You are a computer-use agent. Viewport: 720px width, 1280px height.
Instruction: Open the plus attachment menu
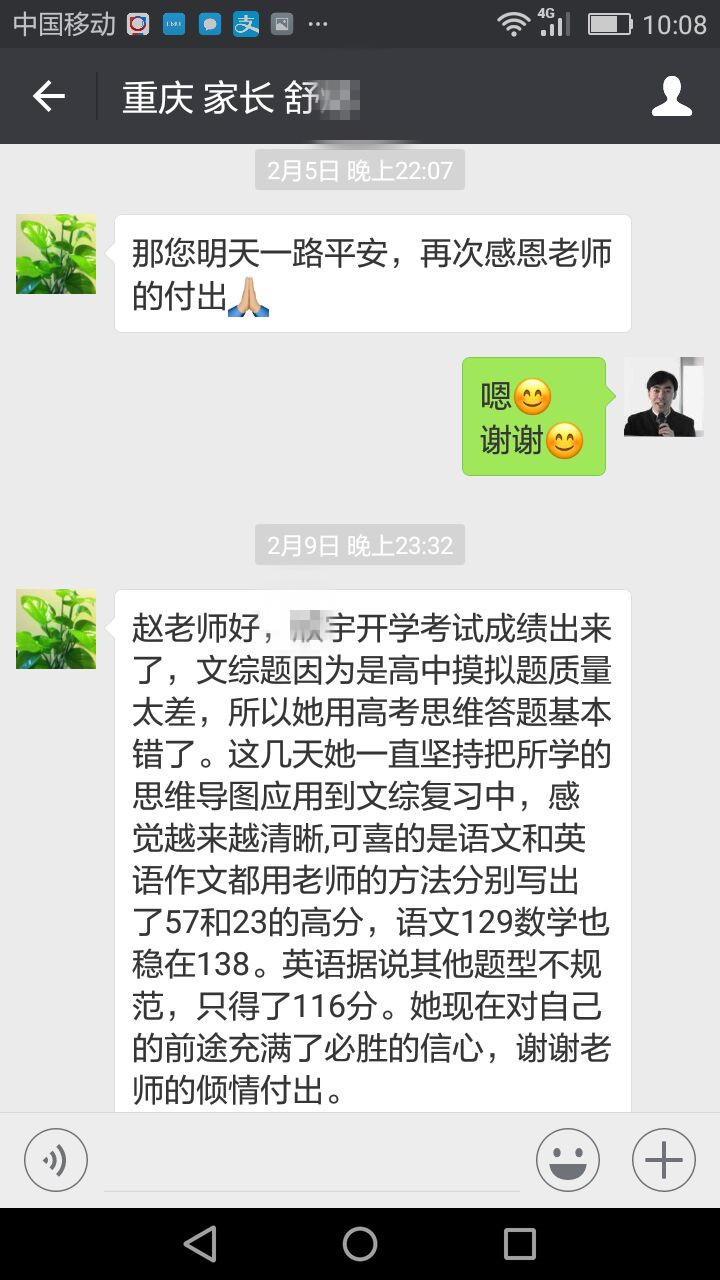click(x=664, y=1160)
